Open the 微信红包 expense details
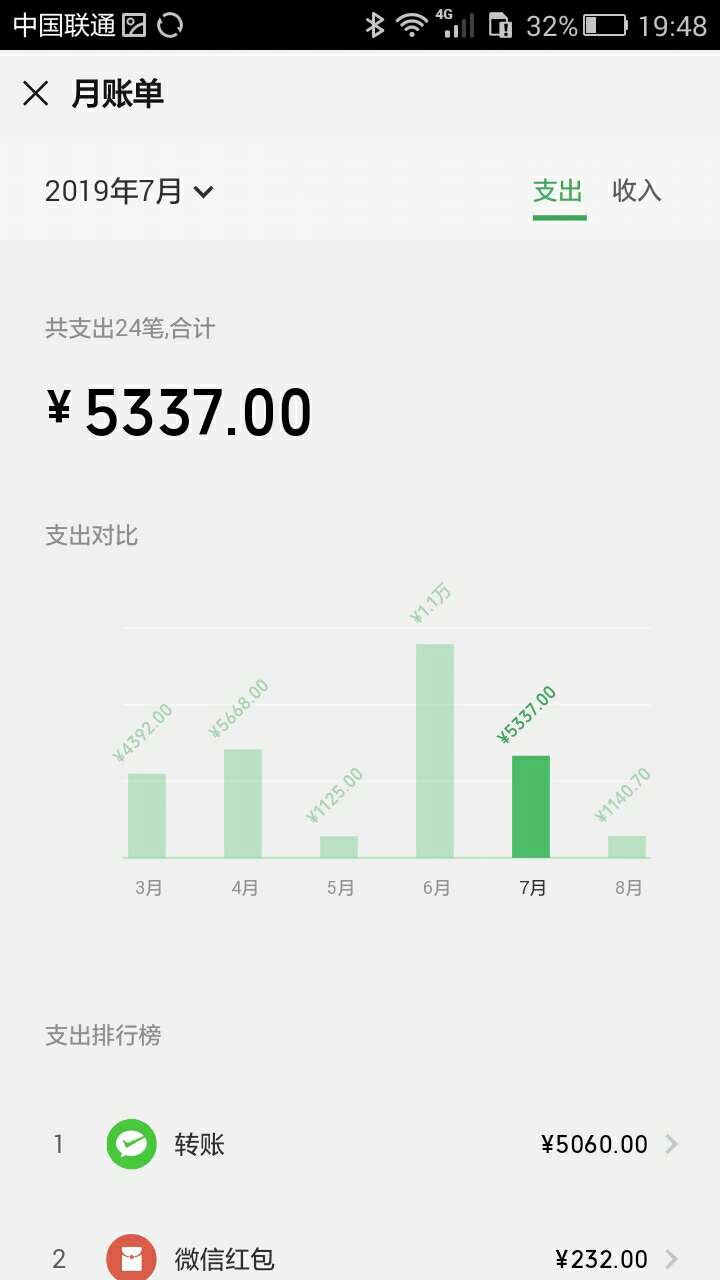Image resolution: width=720 pixels, height=1280 pixels. click(x=360, y=1257)
